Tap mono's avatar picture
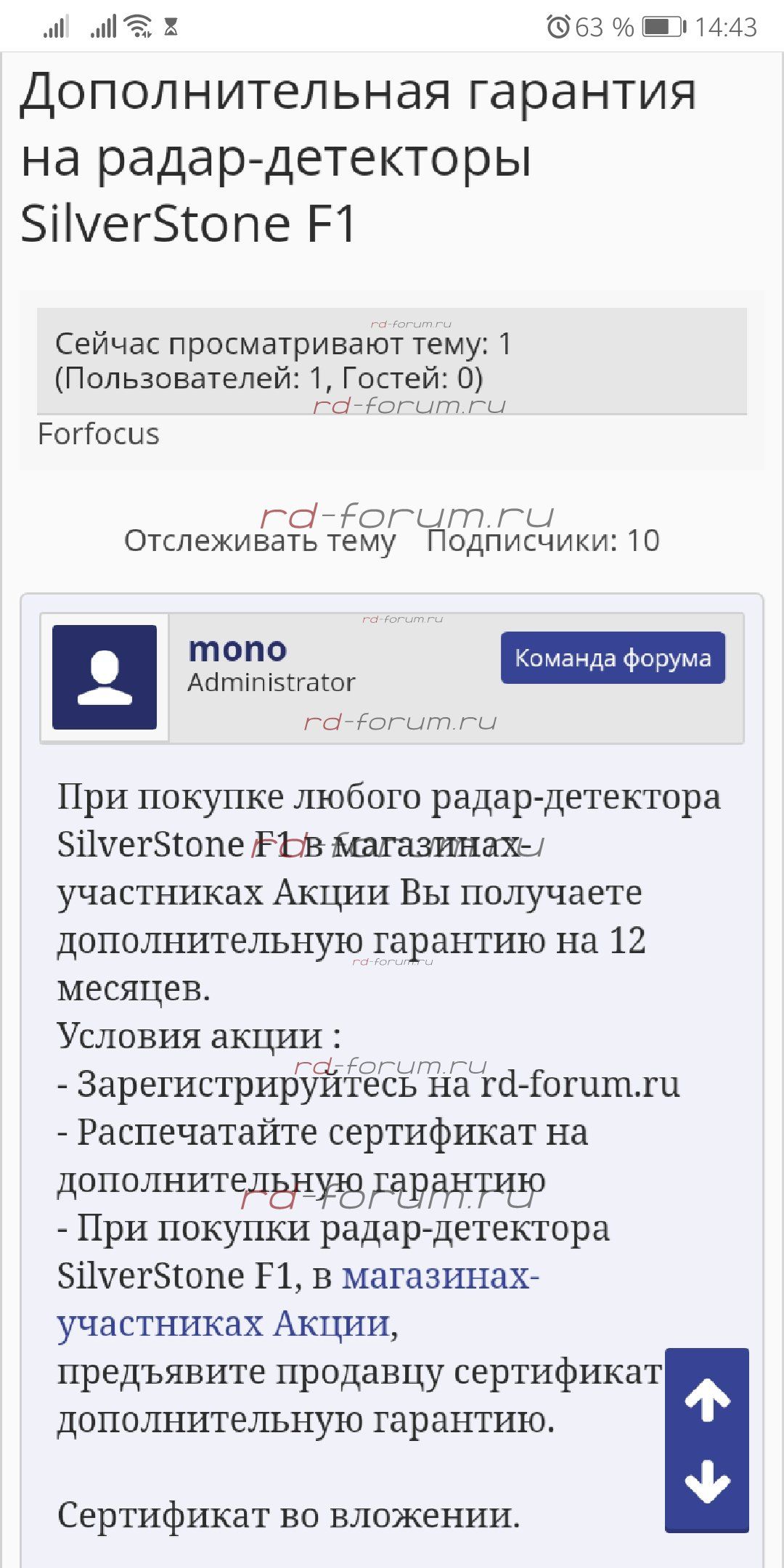Viewport: 784px width, 1568px height. tap(105, 677)
